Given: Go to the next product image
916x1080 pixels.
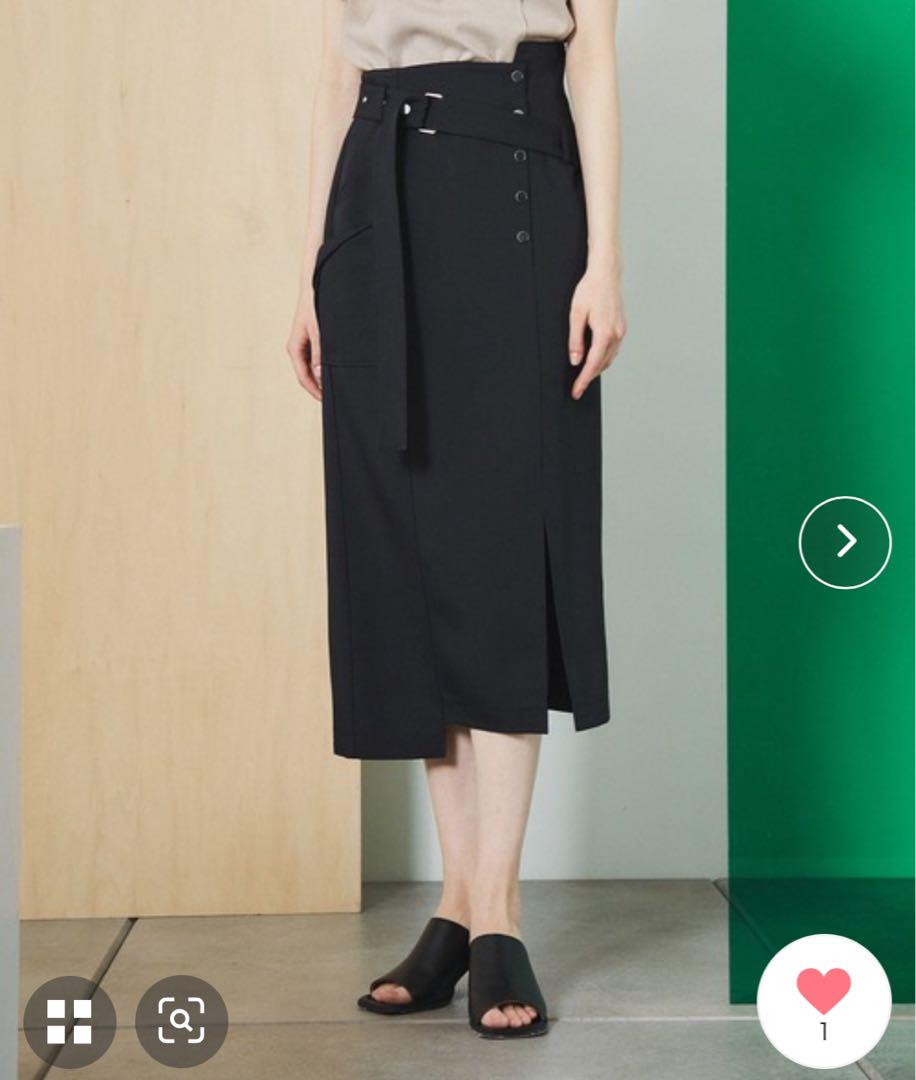Looking at the screenshot, I should tap(845, 542).
